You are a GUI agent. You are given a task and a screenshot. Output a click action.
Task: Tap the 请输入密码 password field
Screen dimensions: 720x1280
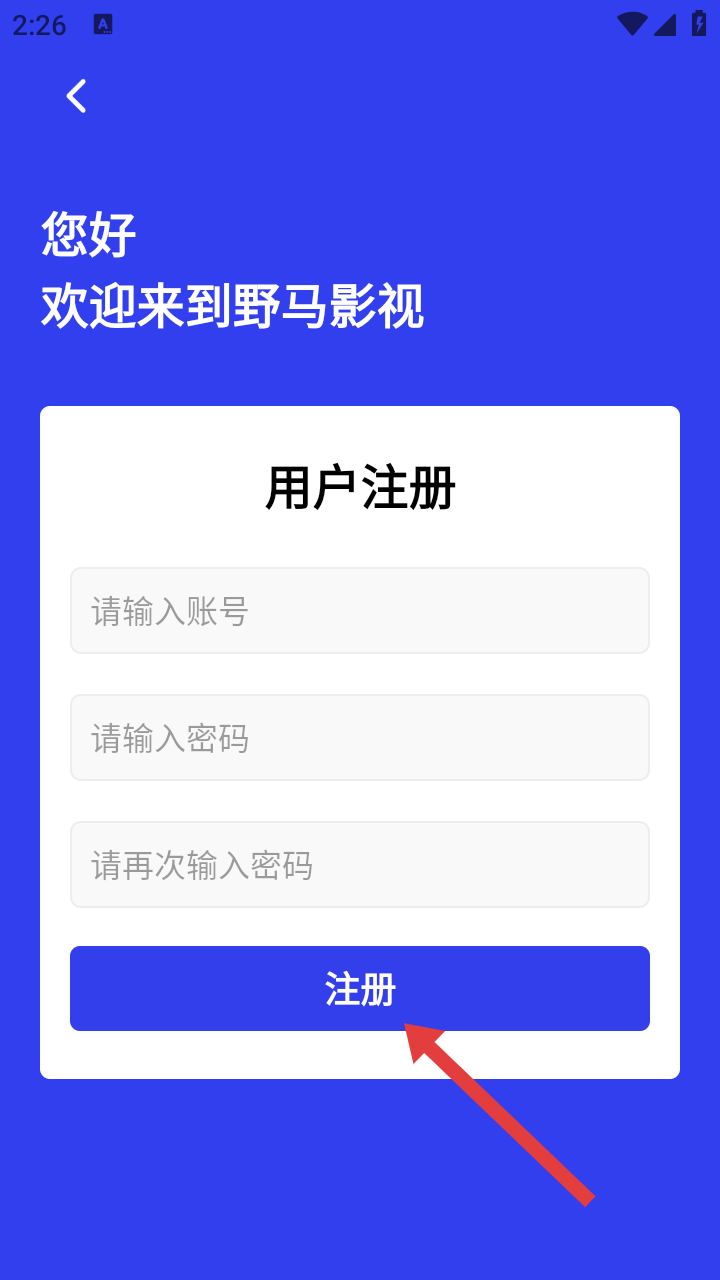[360, 738]
